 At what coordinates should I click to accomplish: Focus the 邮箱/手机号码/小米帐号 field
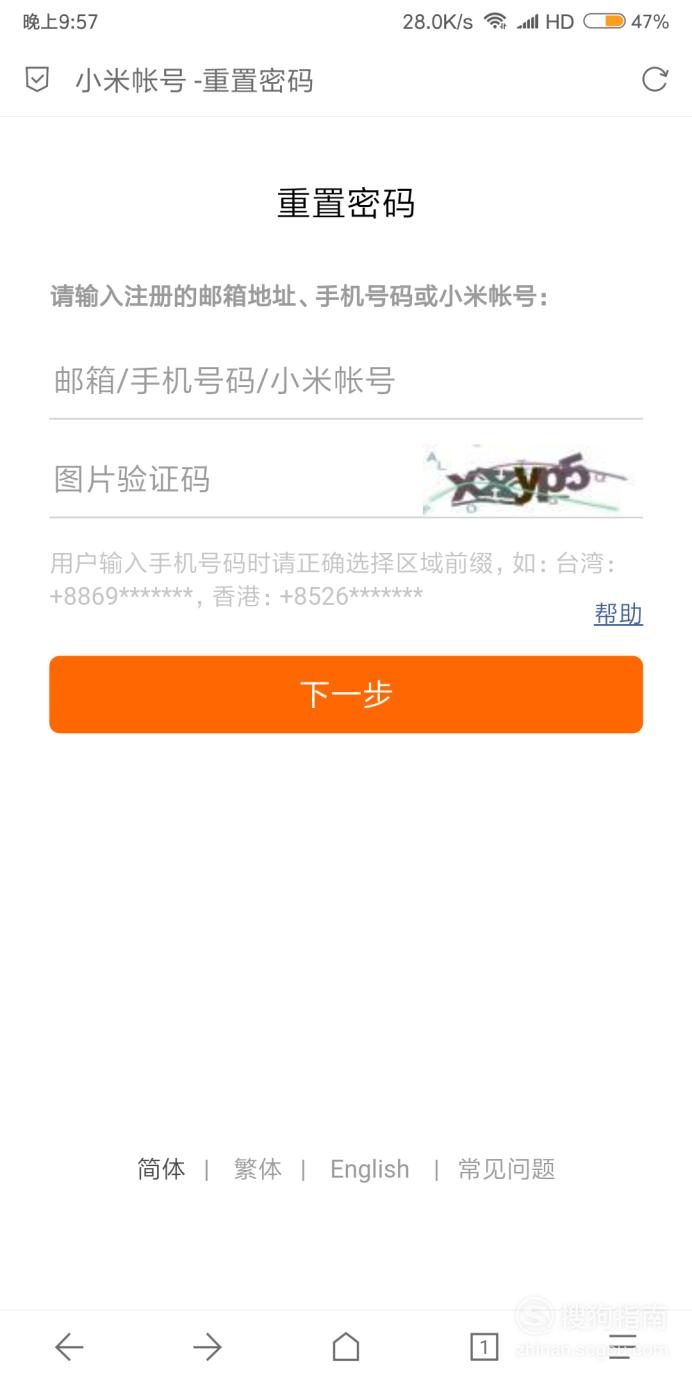[x=346, y=381]
